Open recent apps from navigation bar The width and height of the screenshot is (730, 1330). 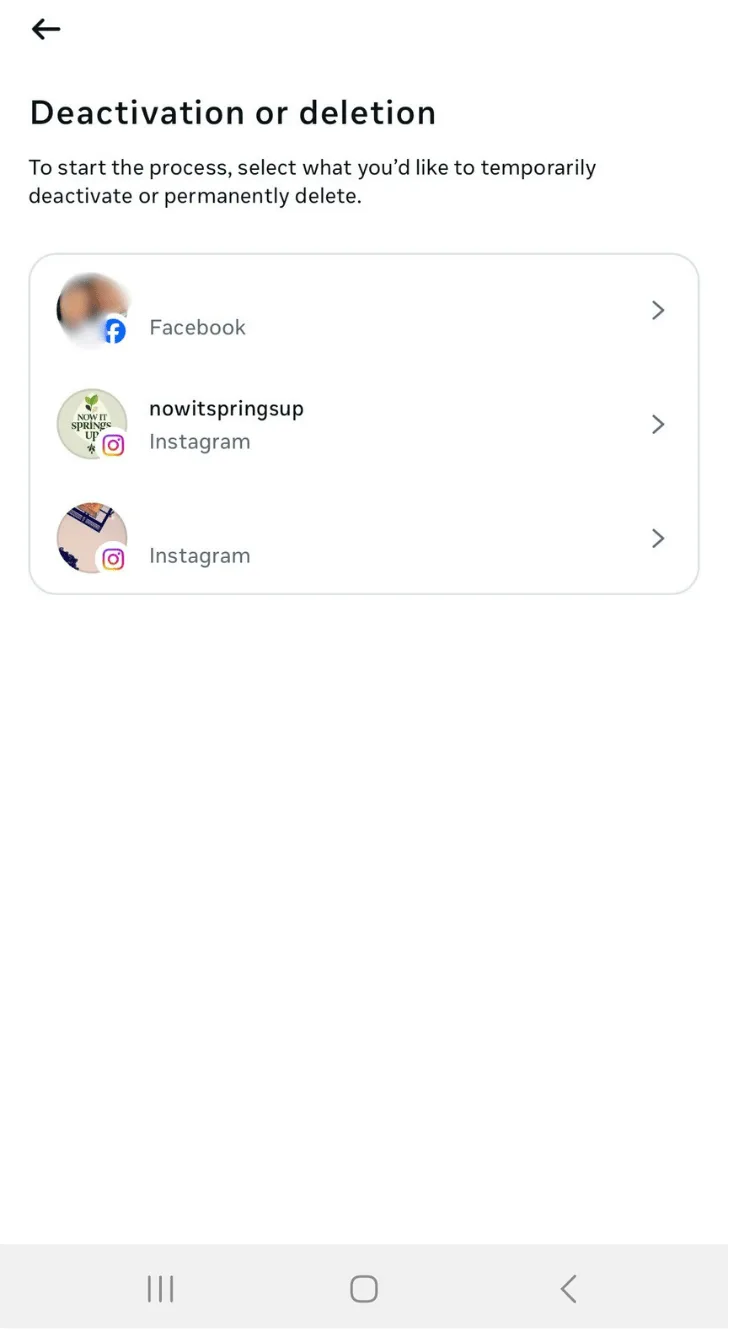click(x=160, y=1288)
